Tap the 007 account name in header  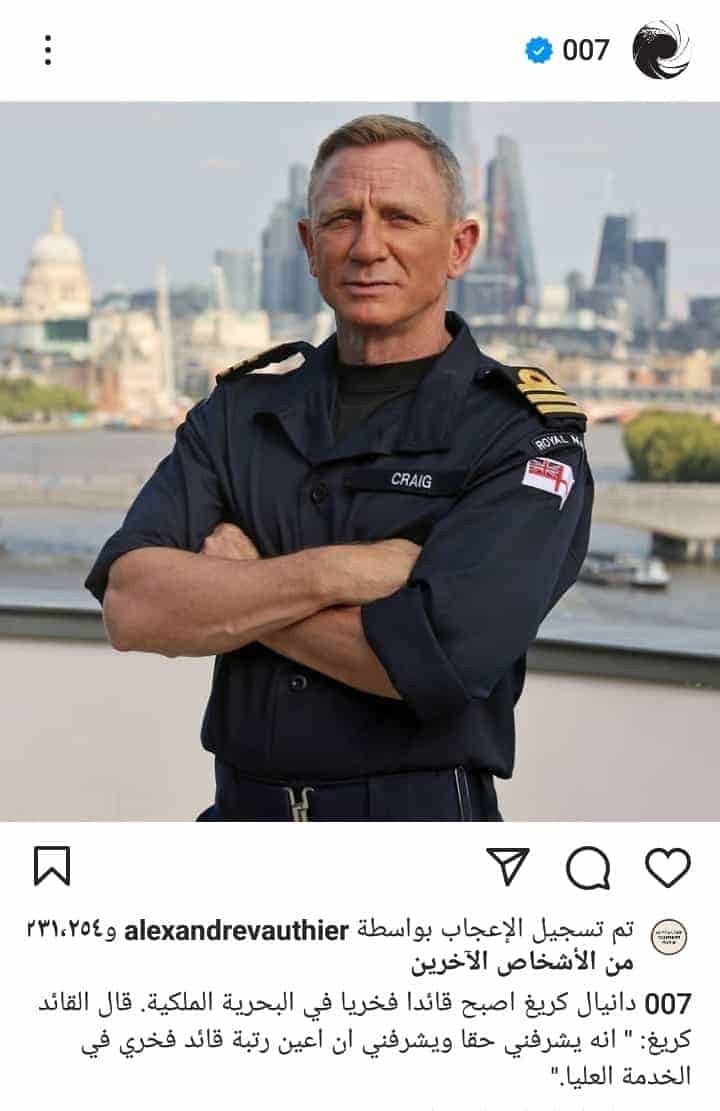[585, 50]
